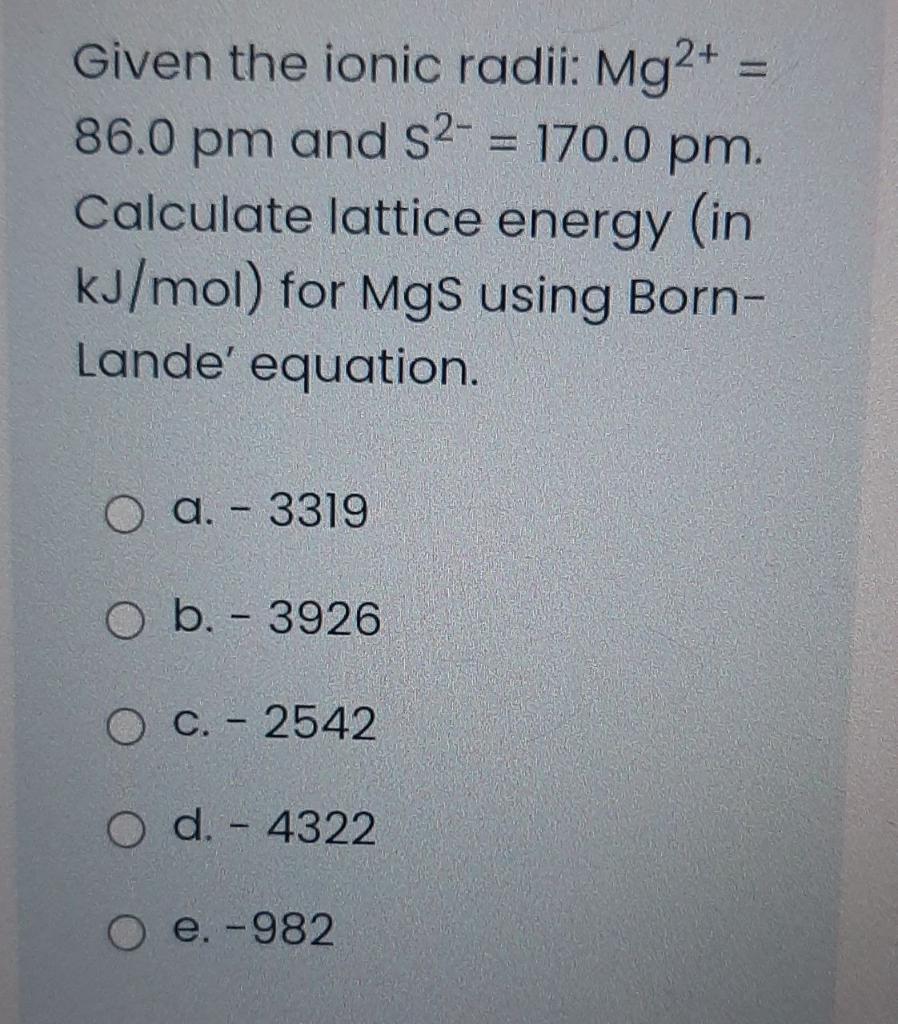Screen dimensions: 898x1024
Task: Click the label text for option c
Action: pos(272,724)
